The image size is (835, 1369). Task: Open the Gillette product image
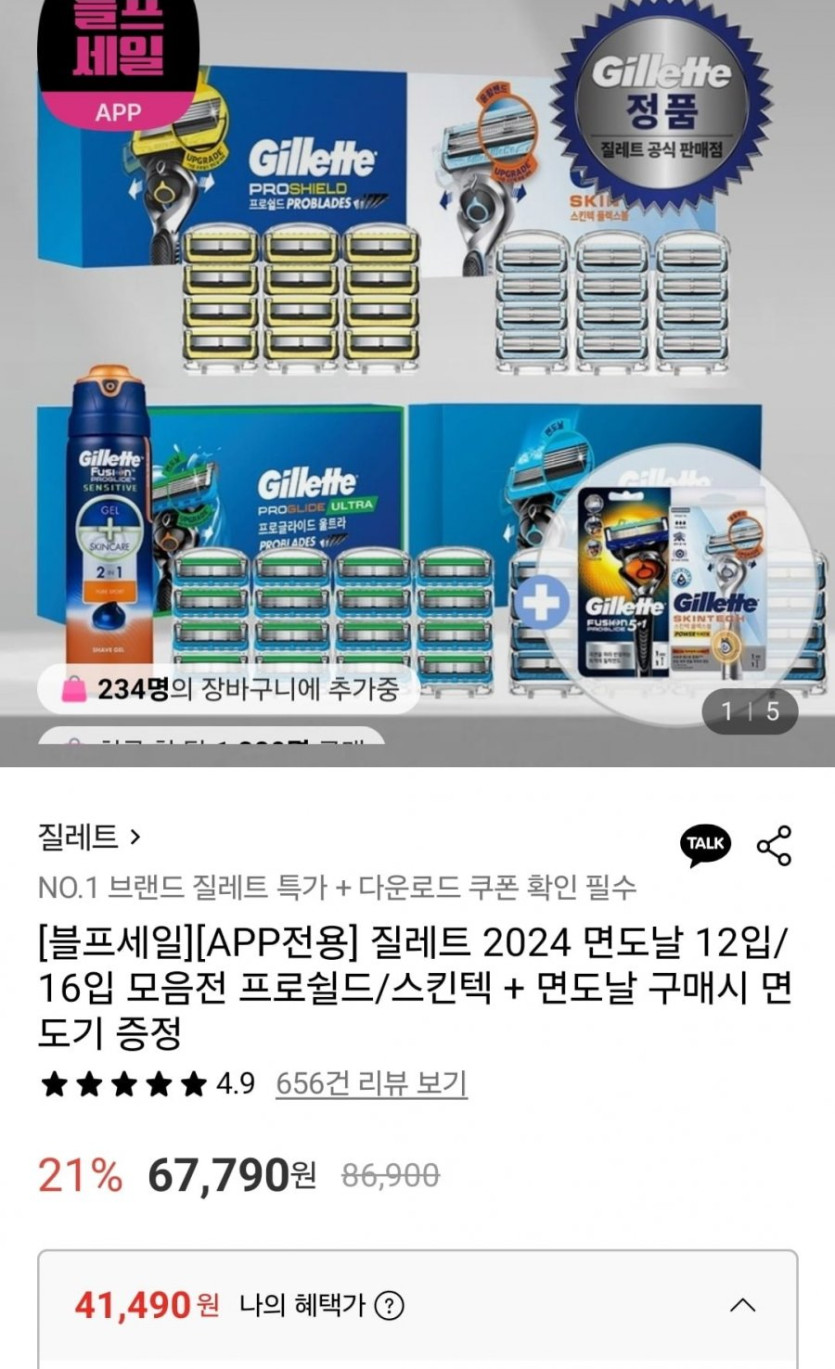tap(417, 380)
